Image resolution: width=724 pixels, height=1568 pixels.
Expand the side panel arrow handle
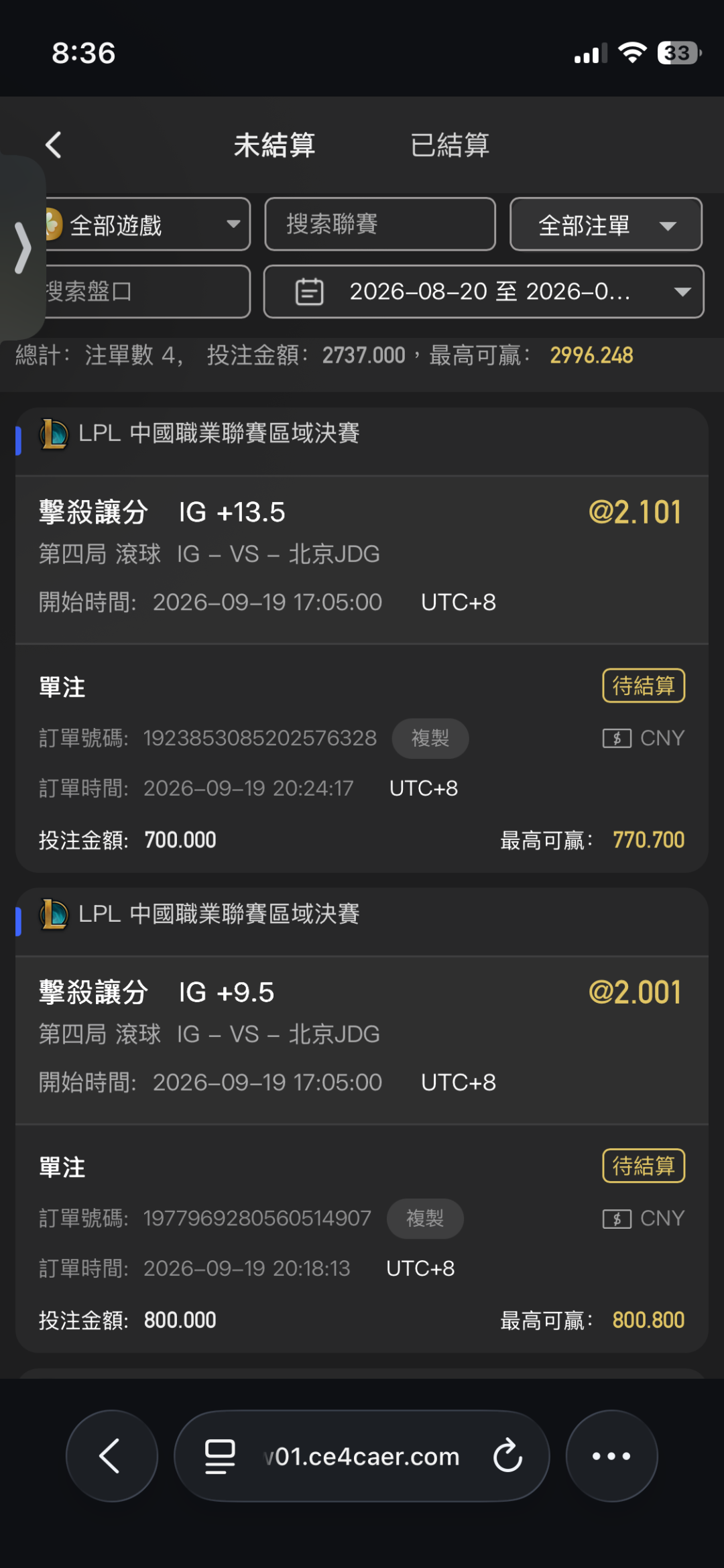pos(23,248)
